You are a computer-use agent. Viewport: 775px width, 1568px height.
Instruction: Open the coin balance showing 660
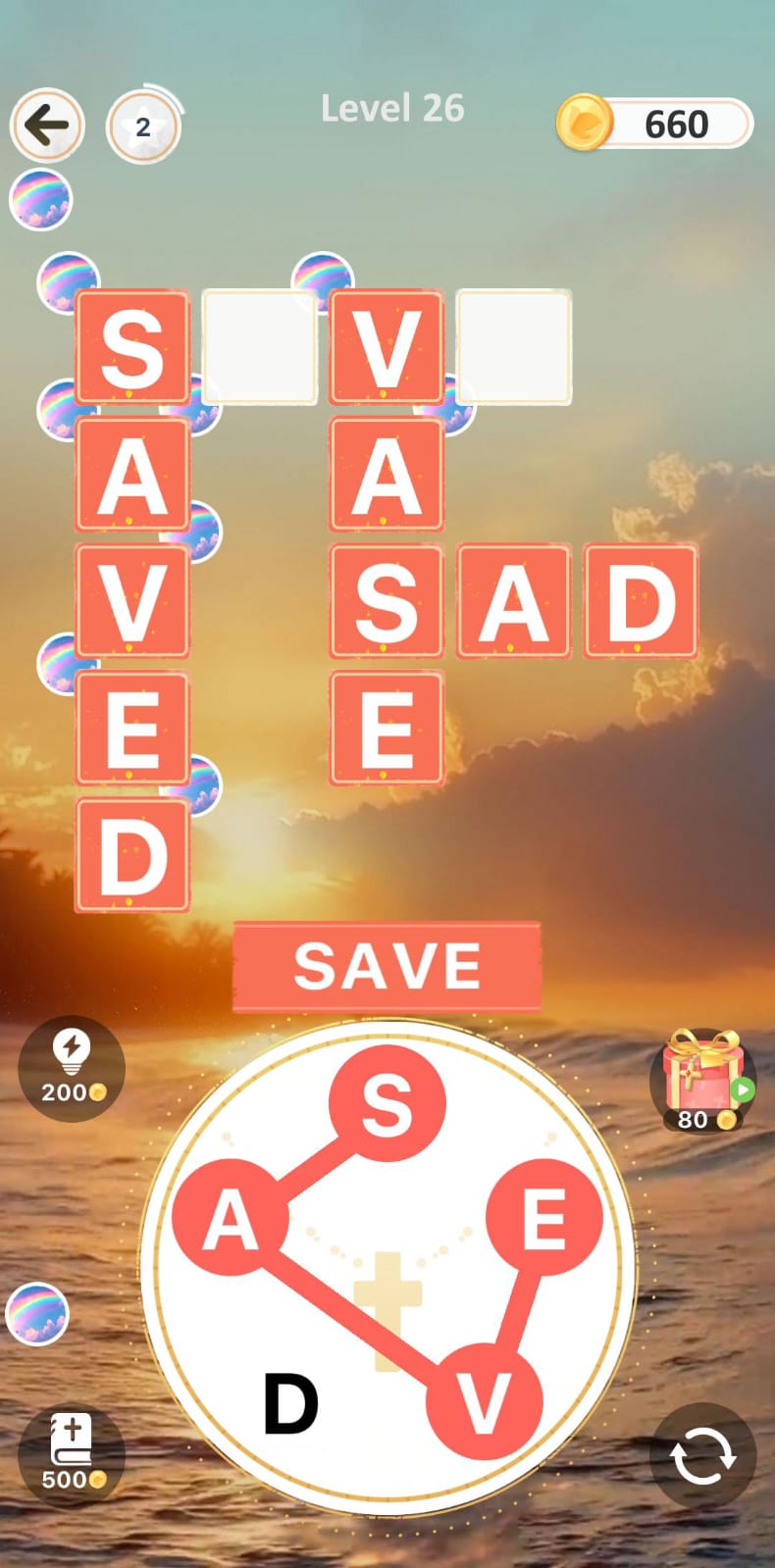(654, 125)
